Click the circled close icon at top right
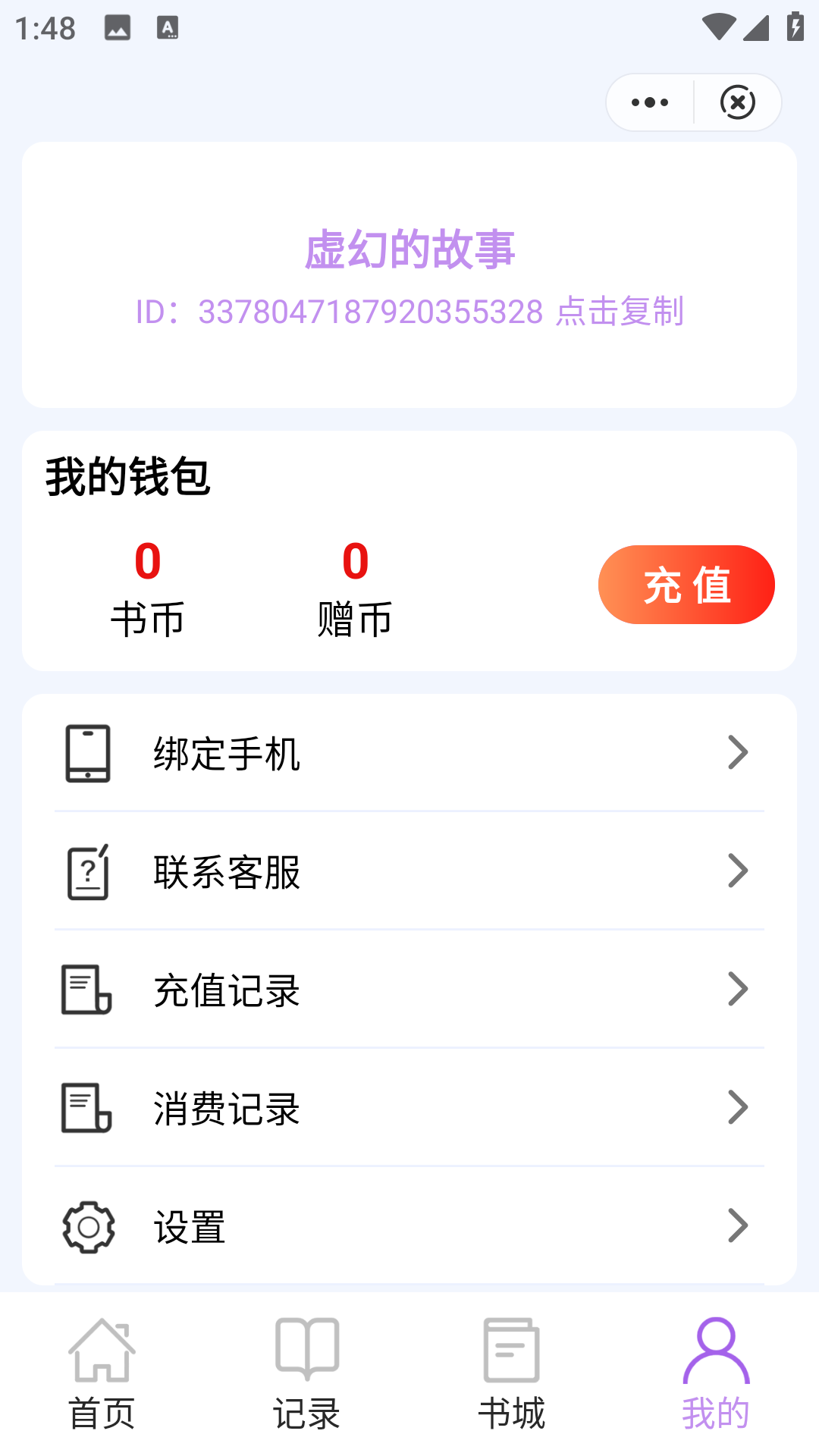 point(738,102)
